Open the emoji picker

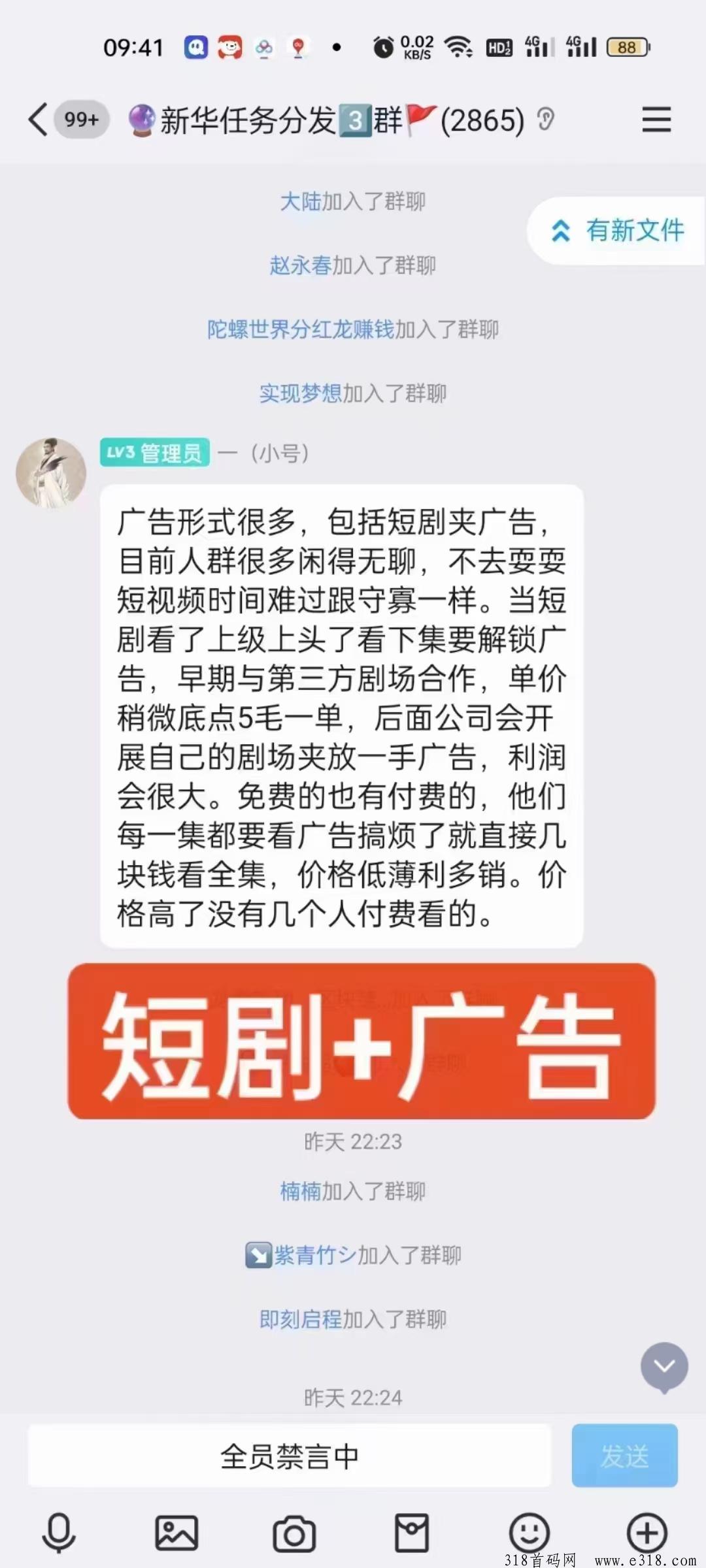529,1532
